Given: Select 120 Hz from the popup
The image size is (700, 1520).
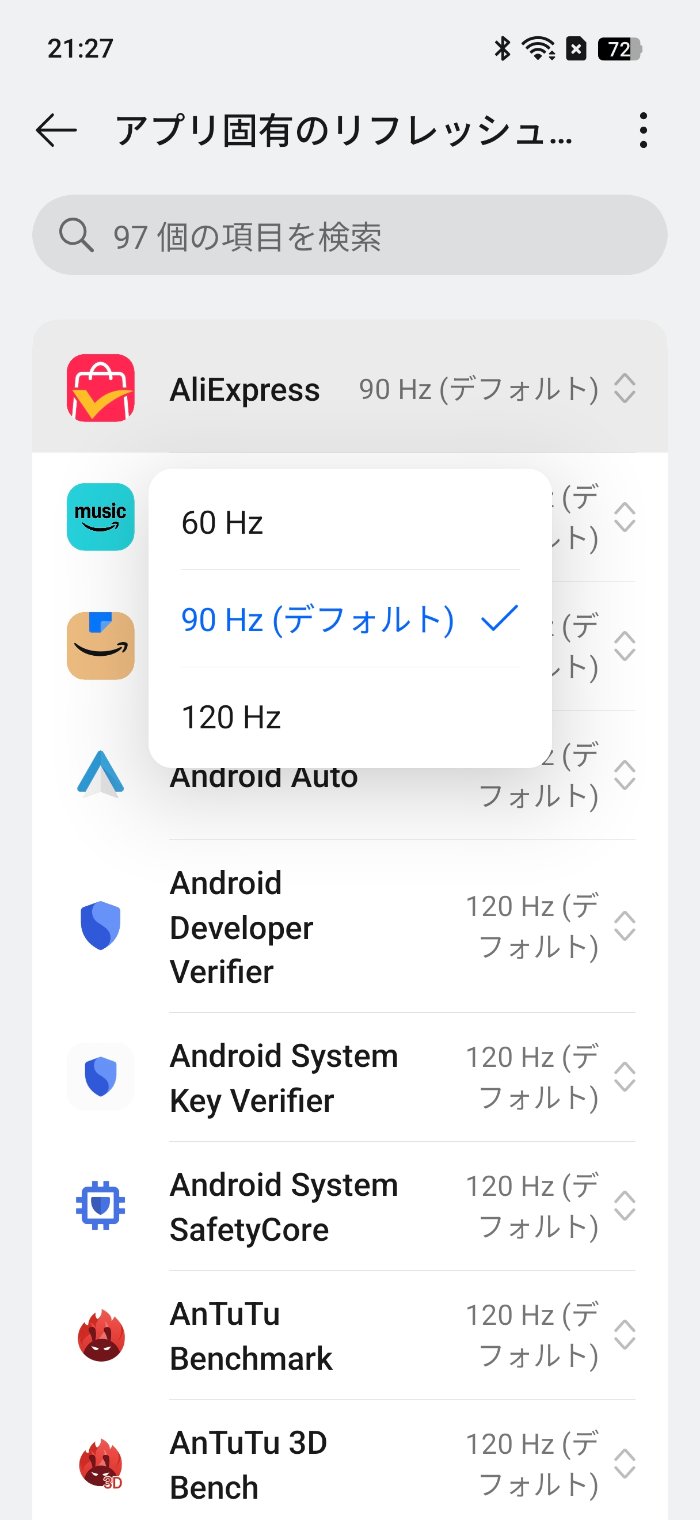Looking at the screenshot, I should [350, 717].
